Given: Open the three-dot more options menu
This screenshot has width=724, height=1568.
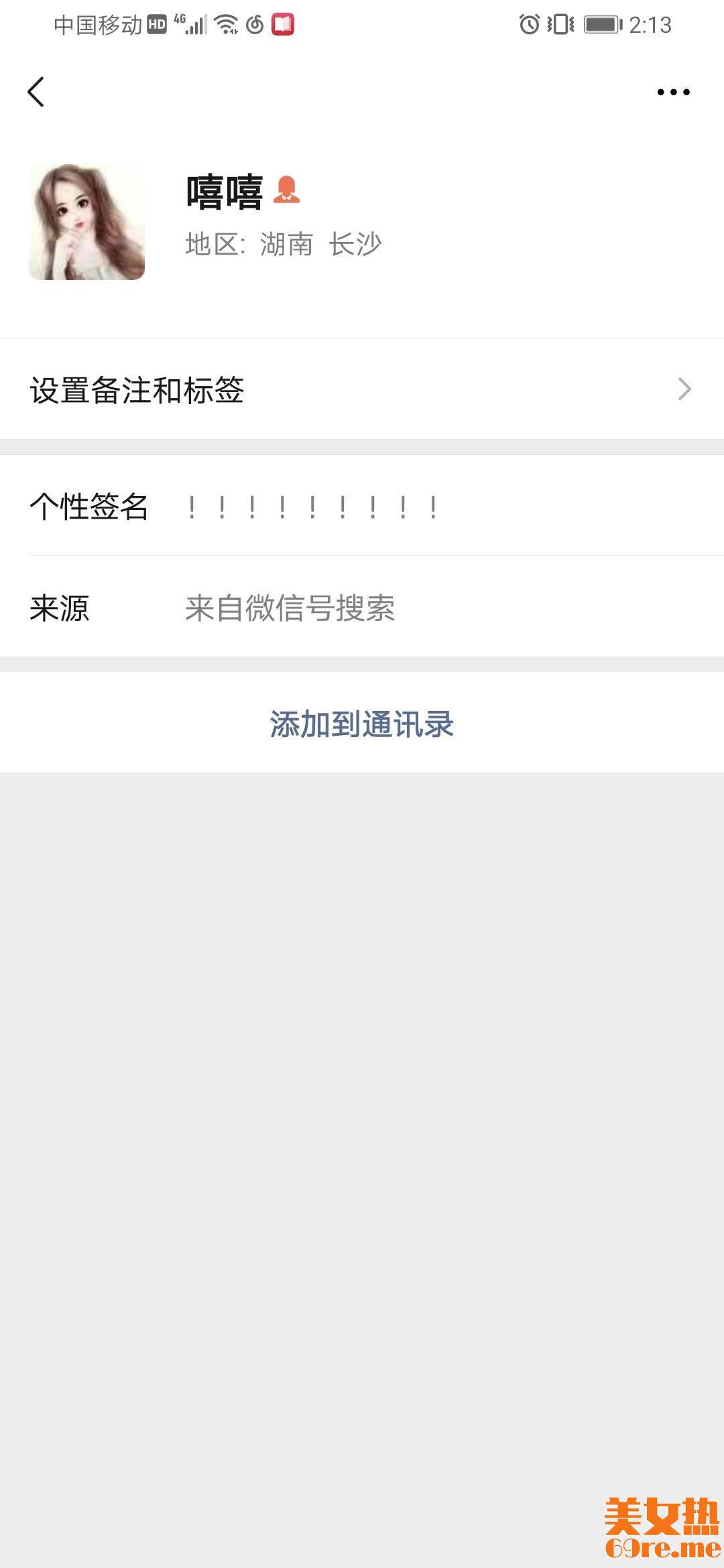Looking at the screenshot, I should pos(673,92).
